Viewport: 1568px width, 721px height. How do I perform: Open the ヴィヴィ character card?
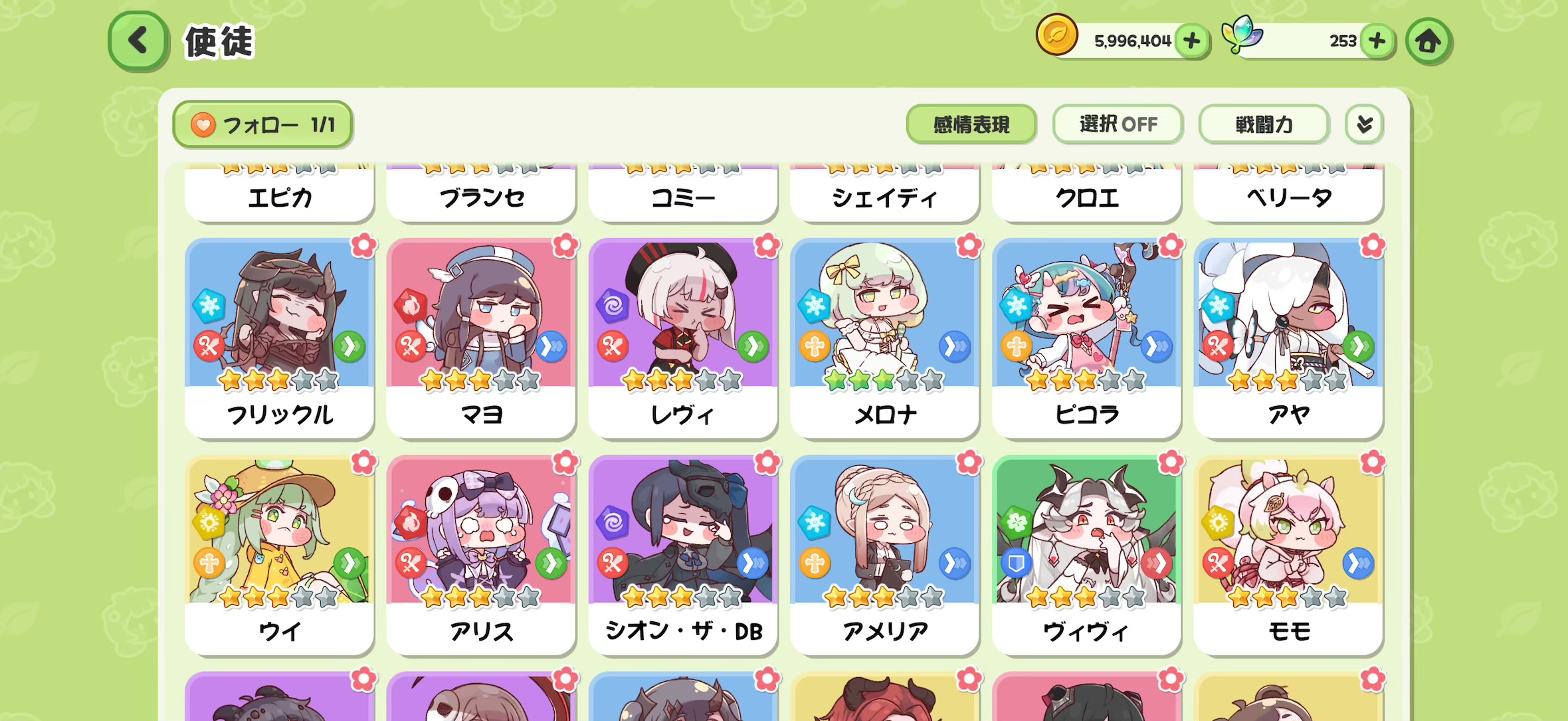[x=1087, y=555]
